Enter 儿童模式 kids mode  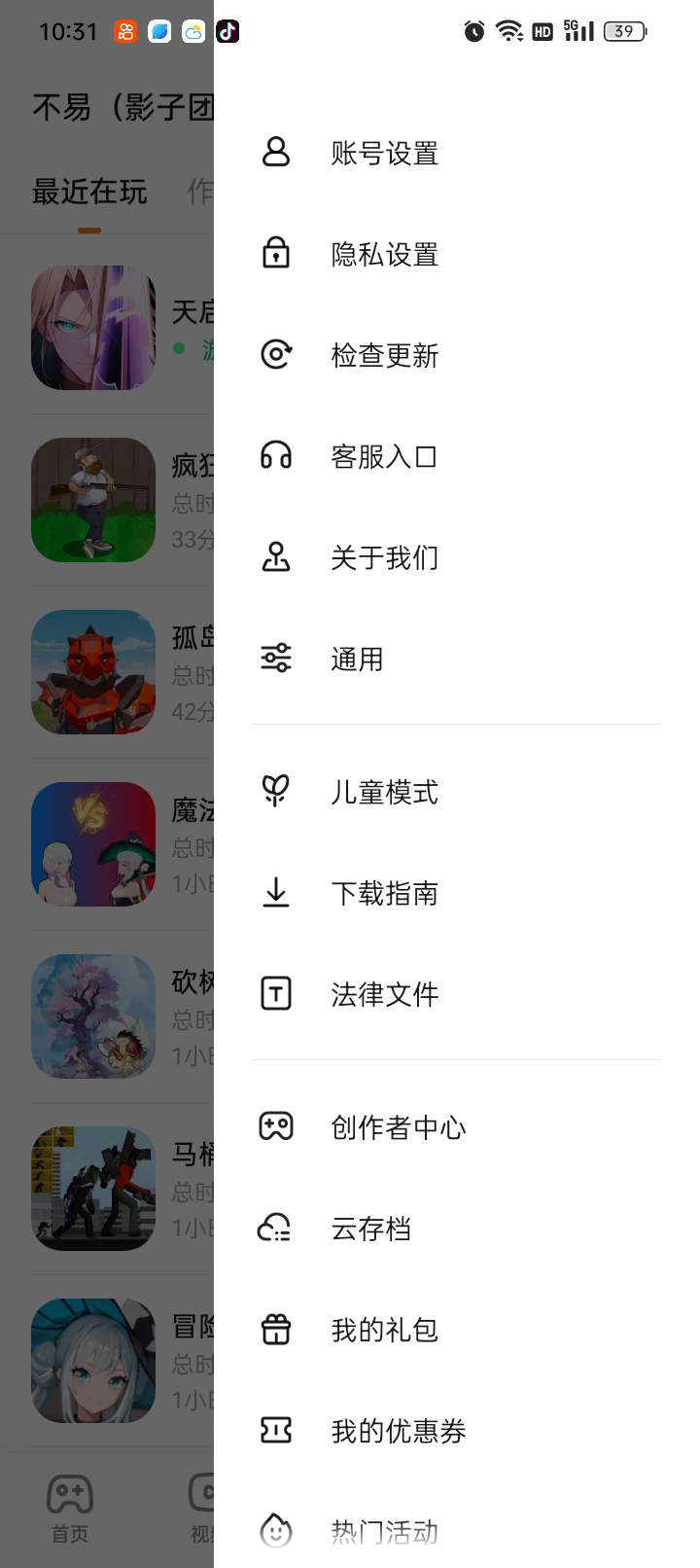pos(384,792)
